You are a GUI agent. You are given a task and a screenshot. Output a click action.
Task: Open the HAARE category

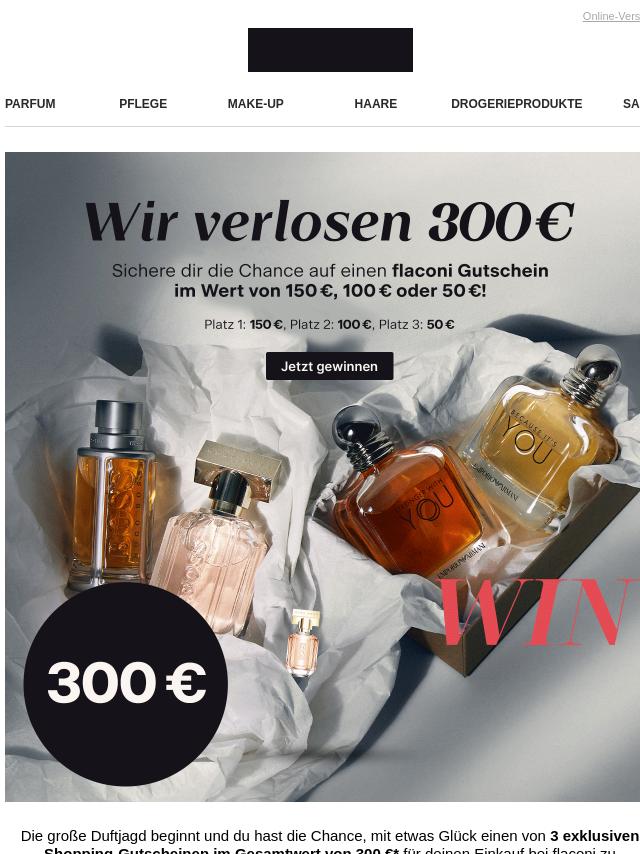[x=375, y=104]
